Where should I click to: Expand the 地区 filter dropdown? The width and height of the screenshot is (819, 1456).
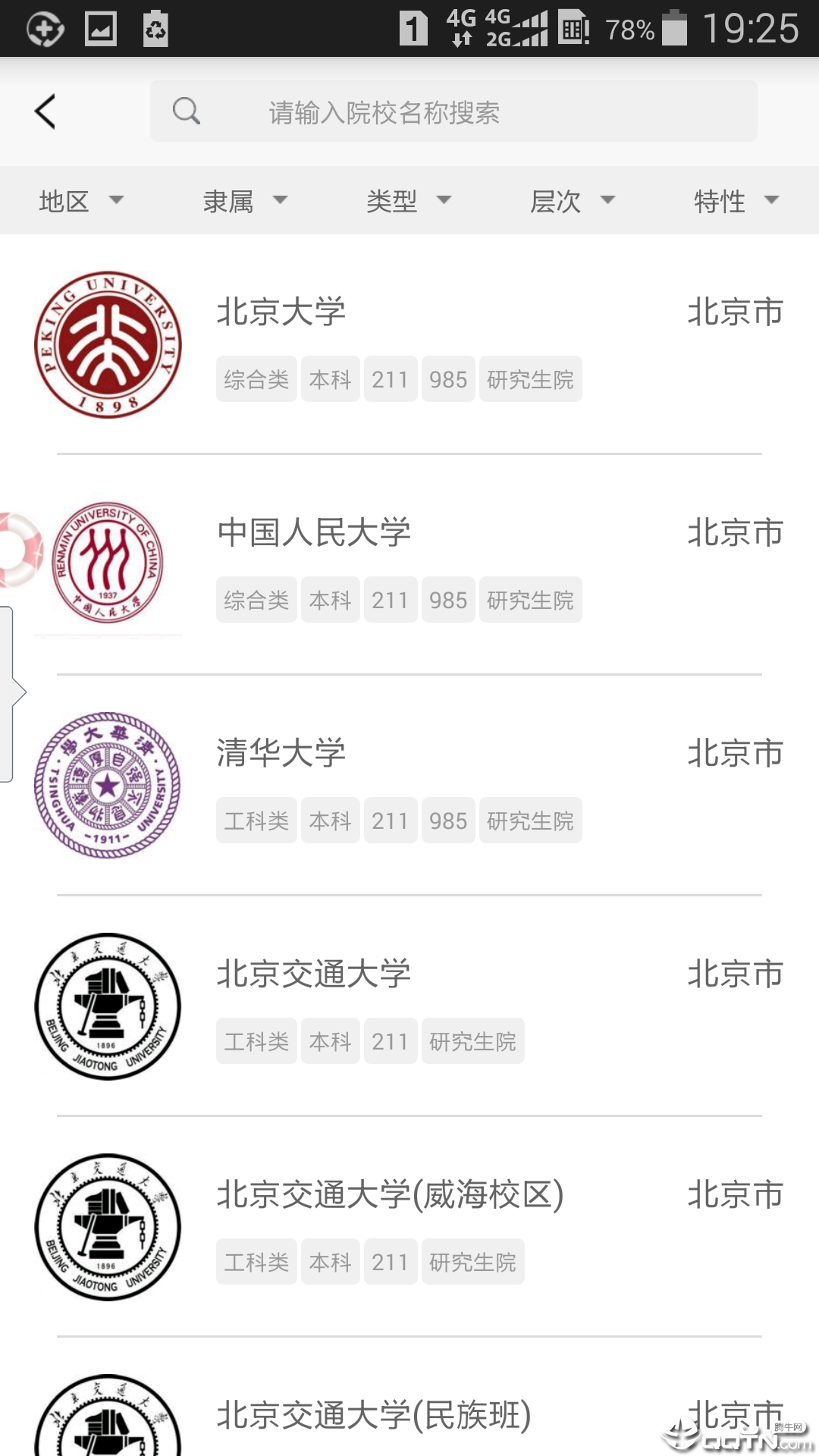(x=80, y=201)
